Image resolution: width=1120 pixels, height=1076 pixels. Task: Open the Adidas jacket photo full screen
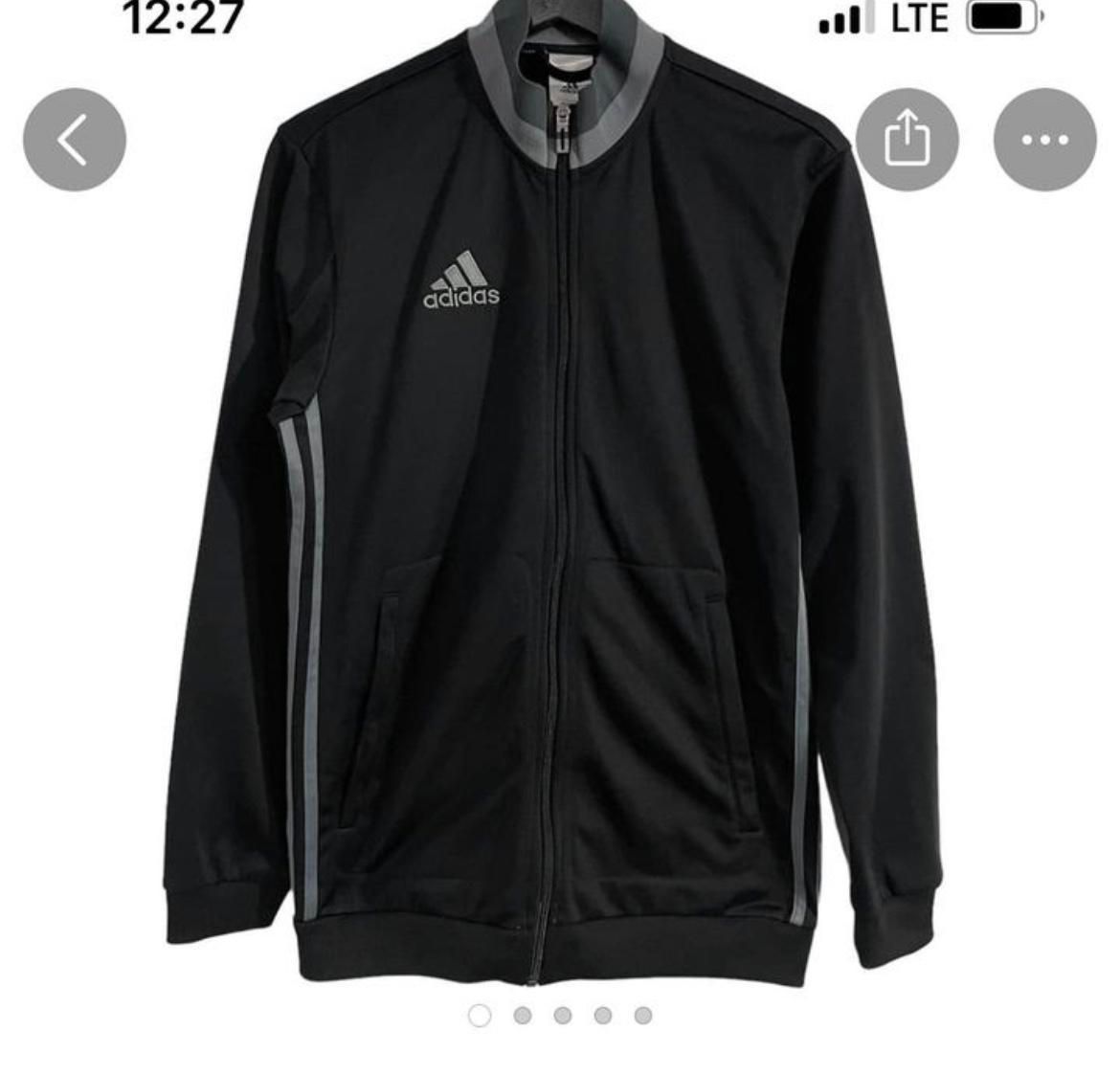click(560, 536)
